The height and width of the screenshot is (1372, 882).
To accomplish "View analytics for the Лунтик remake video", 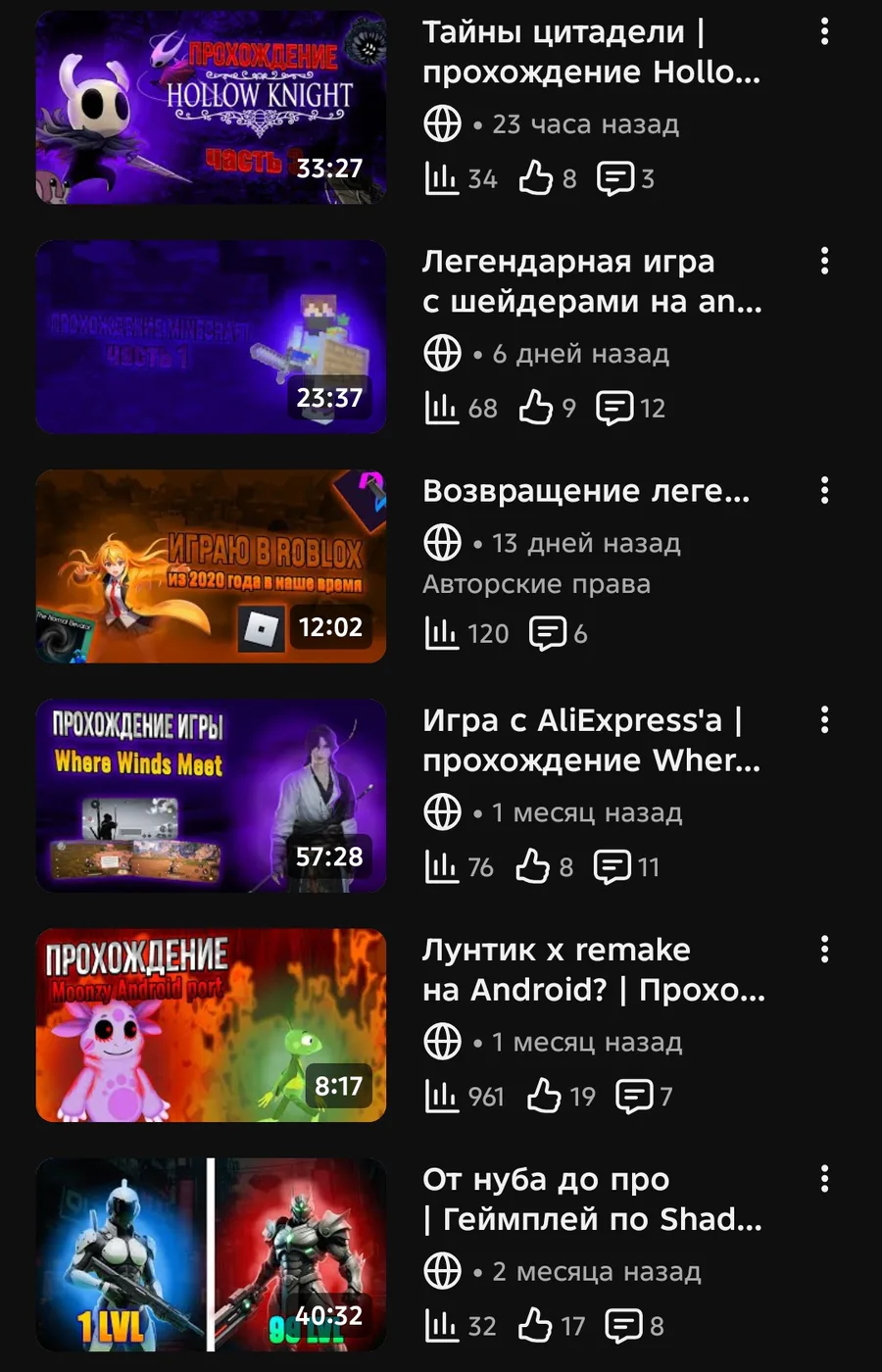I will pyautogui.click(x=465, y=1096).
